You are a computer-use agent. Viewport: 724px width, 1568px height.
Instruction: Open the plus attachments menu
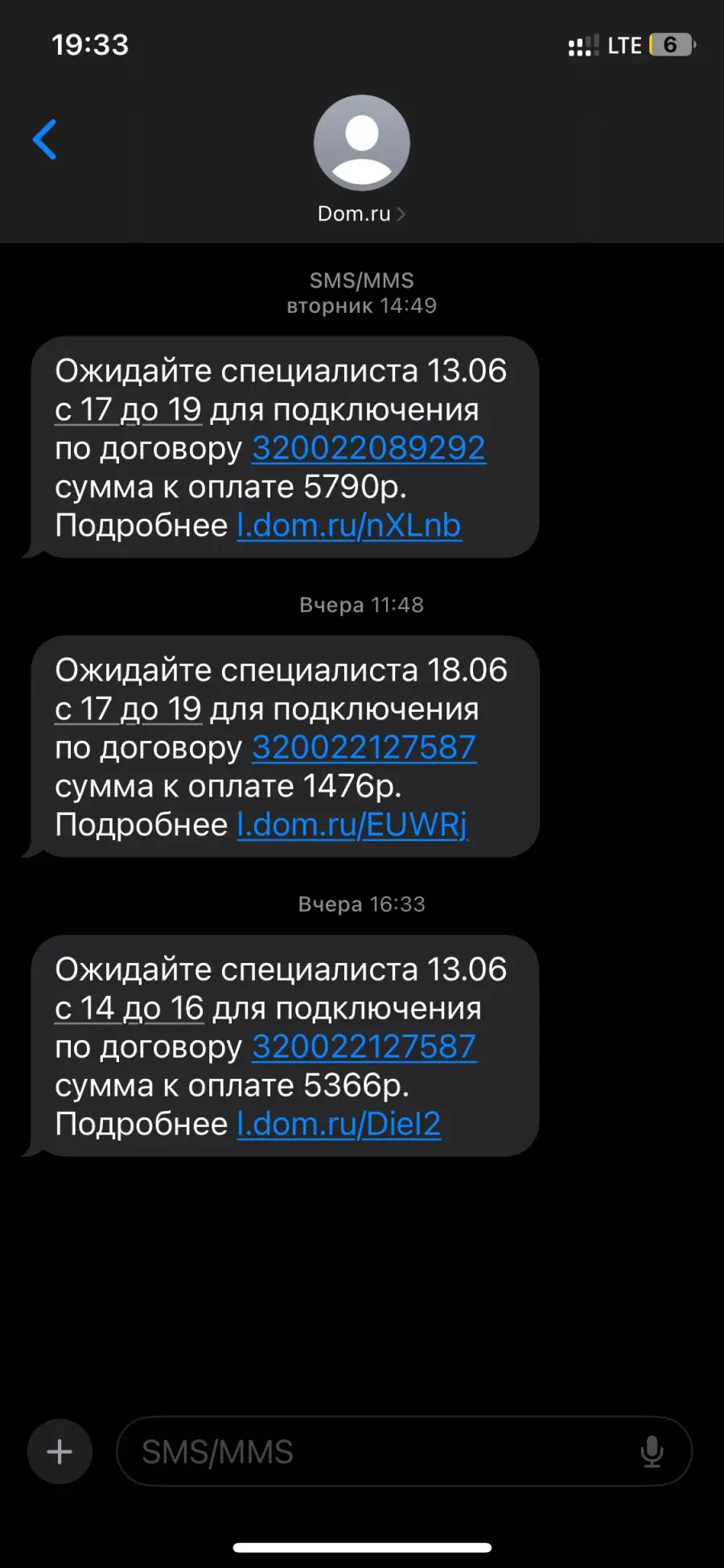click(x=60, y=1451)
